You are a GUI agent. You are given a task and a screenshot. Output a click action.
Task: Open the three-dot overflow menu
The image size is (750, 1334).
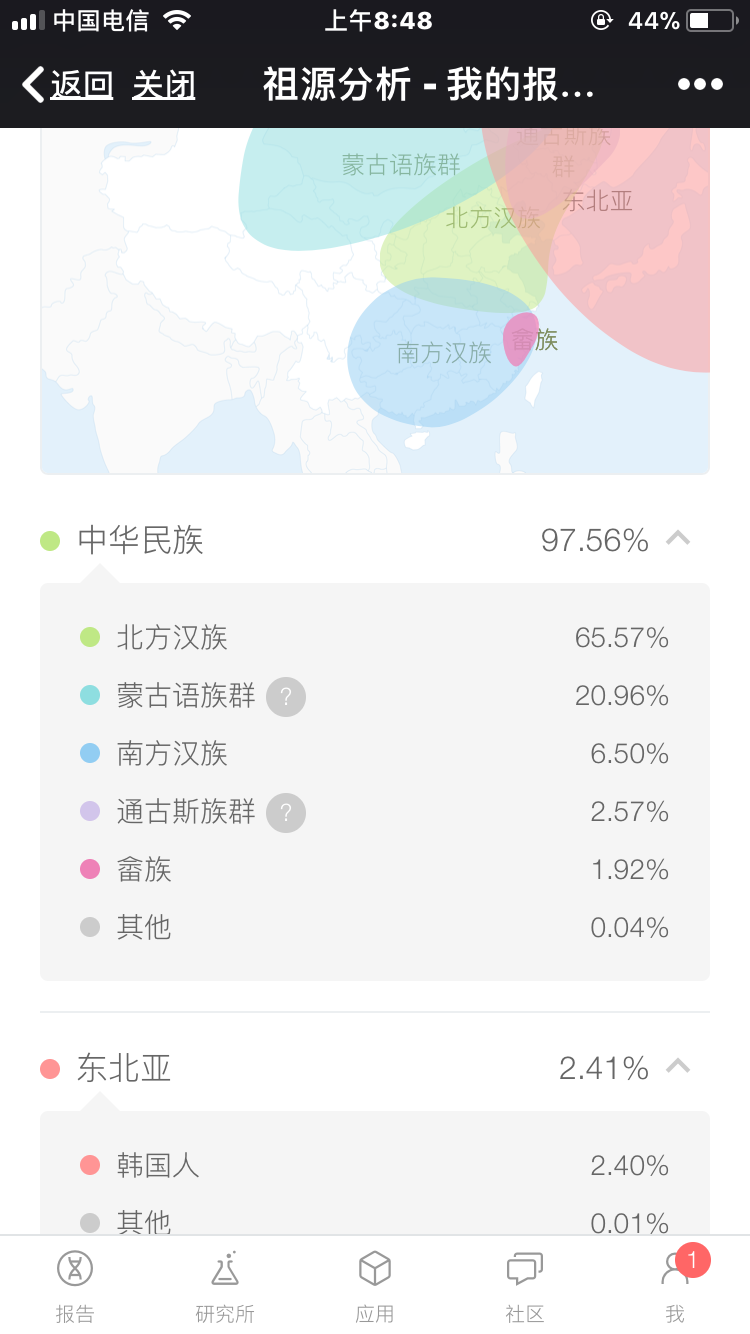point(700,85)
